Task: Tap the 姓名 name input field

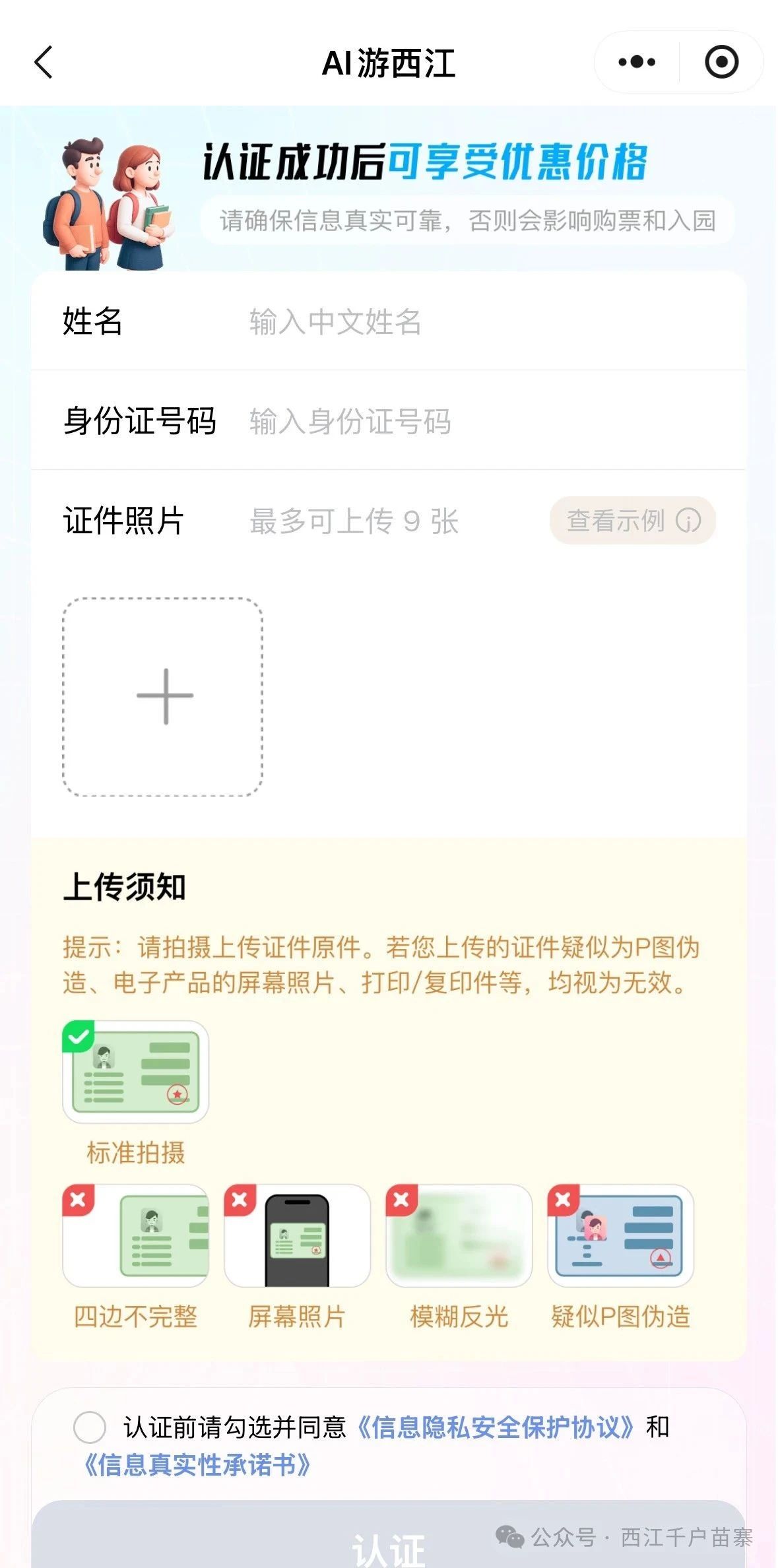Action: tap(488, 322)
